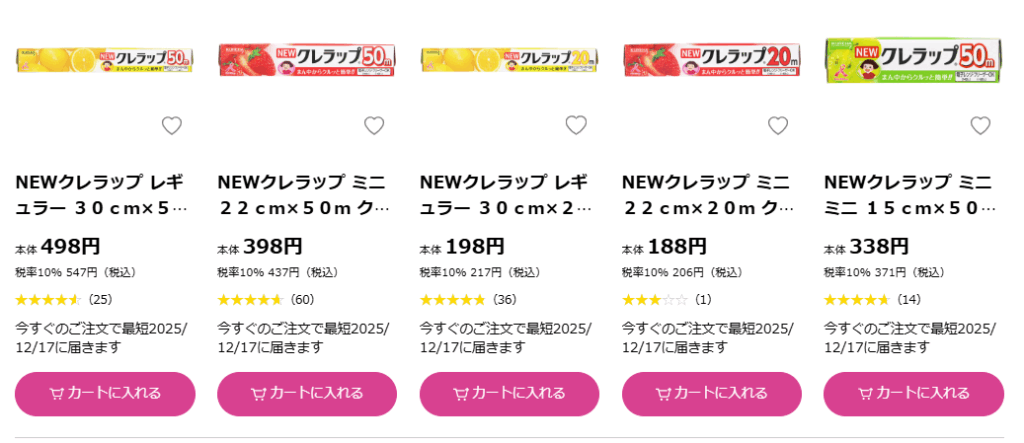Open the 198円 レギュラー 30cm product
This screenshot has width=1024, height=443.
[506, 195]
